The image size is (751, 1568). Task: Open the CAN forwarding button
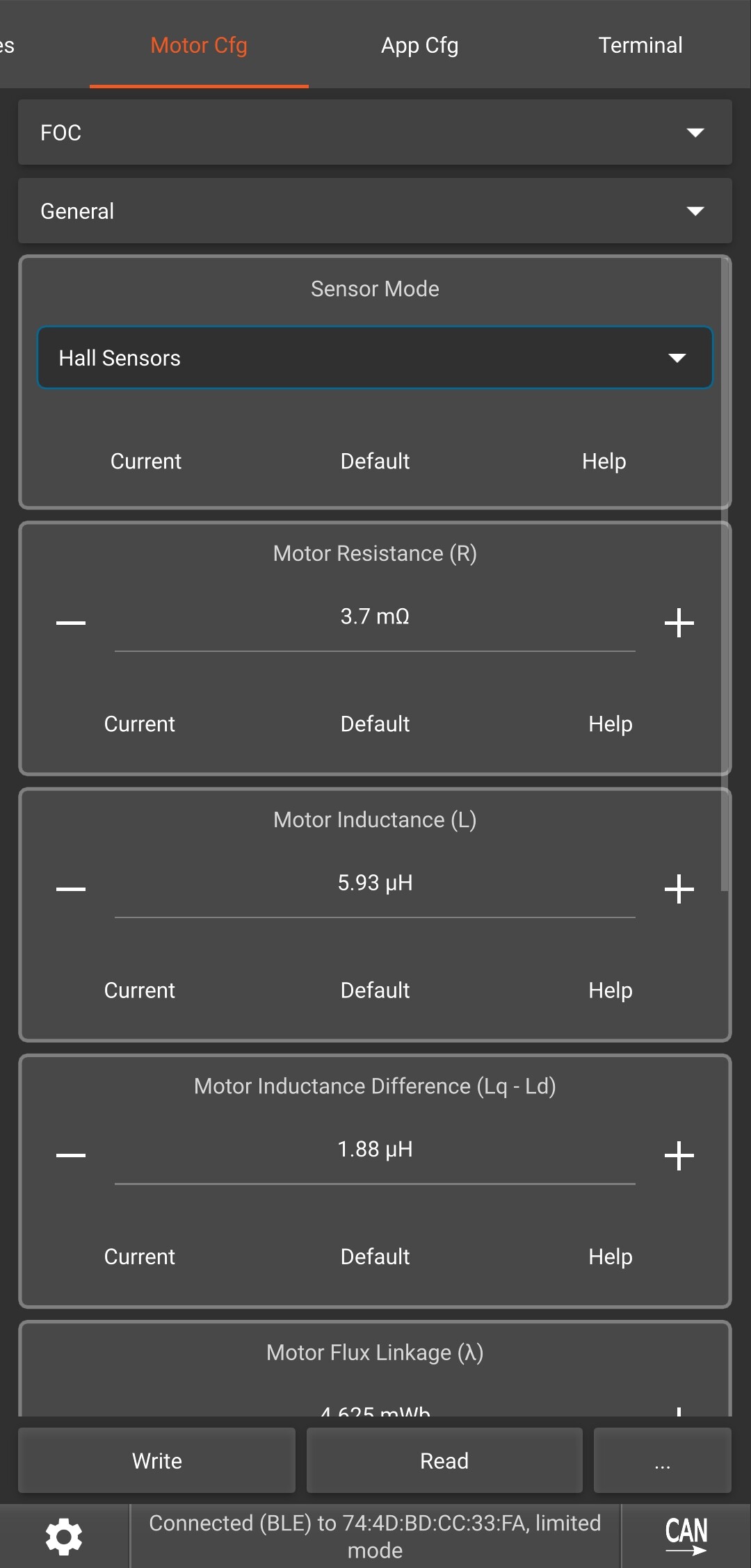click(686, 1536)
